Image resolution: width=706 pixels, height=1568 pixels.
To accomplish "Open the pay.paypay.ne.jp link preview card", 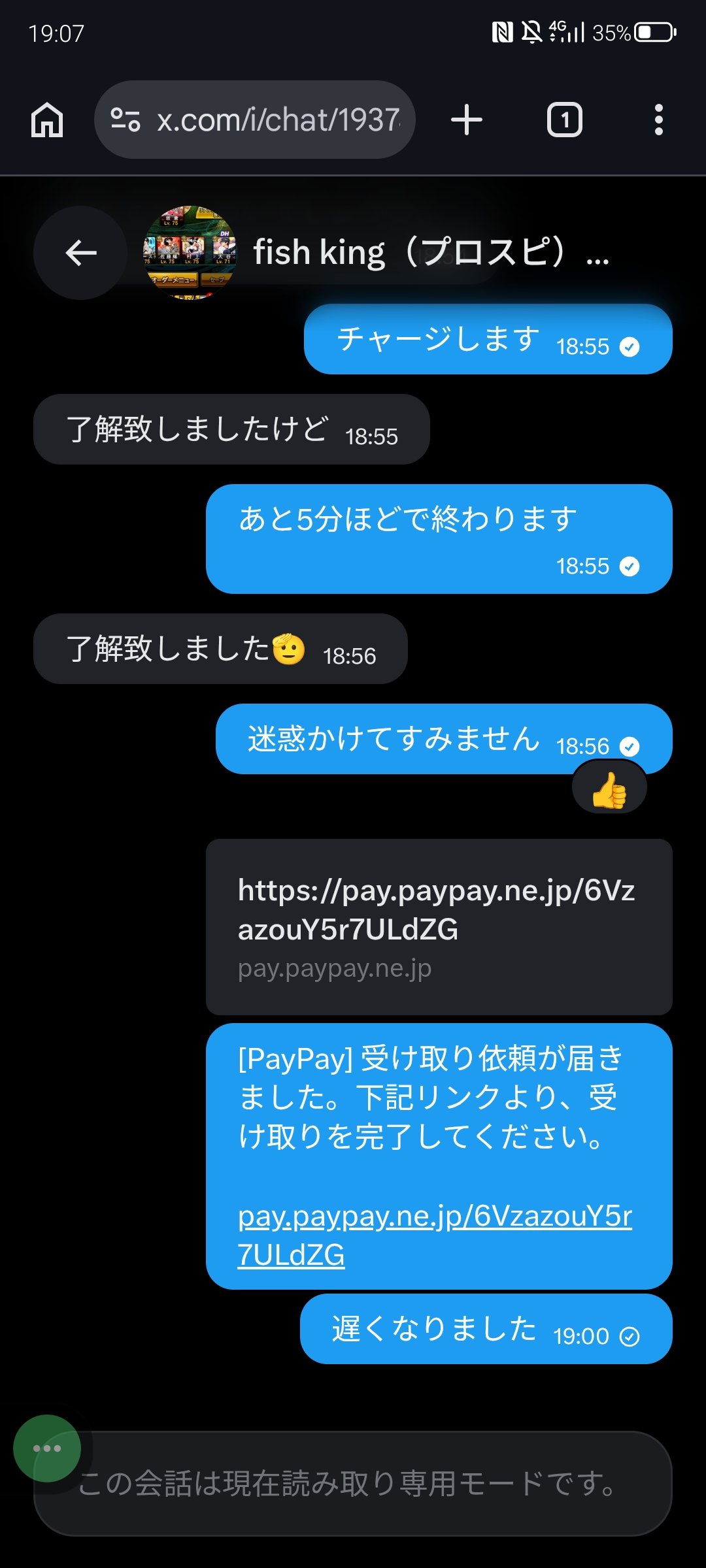I will coord(439,926).
